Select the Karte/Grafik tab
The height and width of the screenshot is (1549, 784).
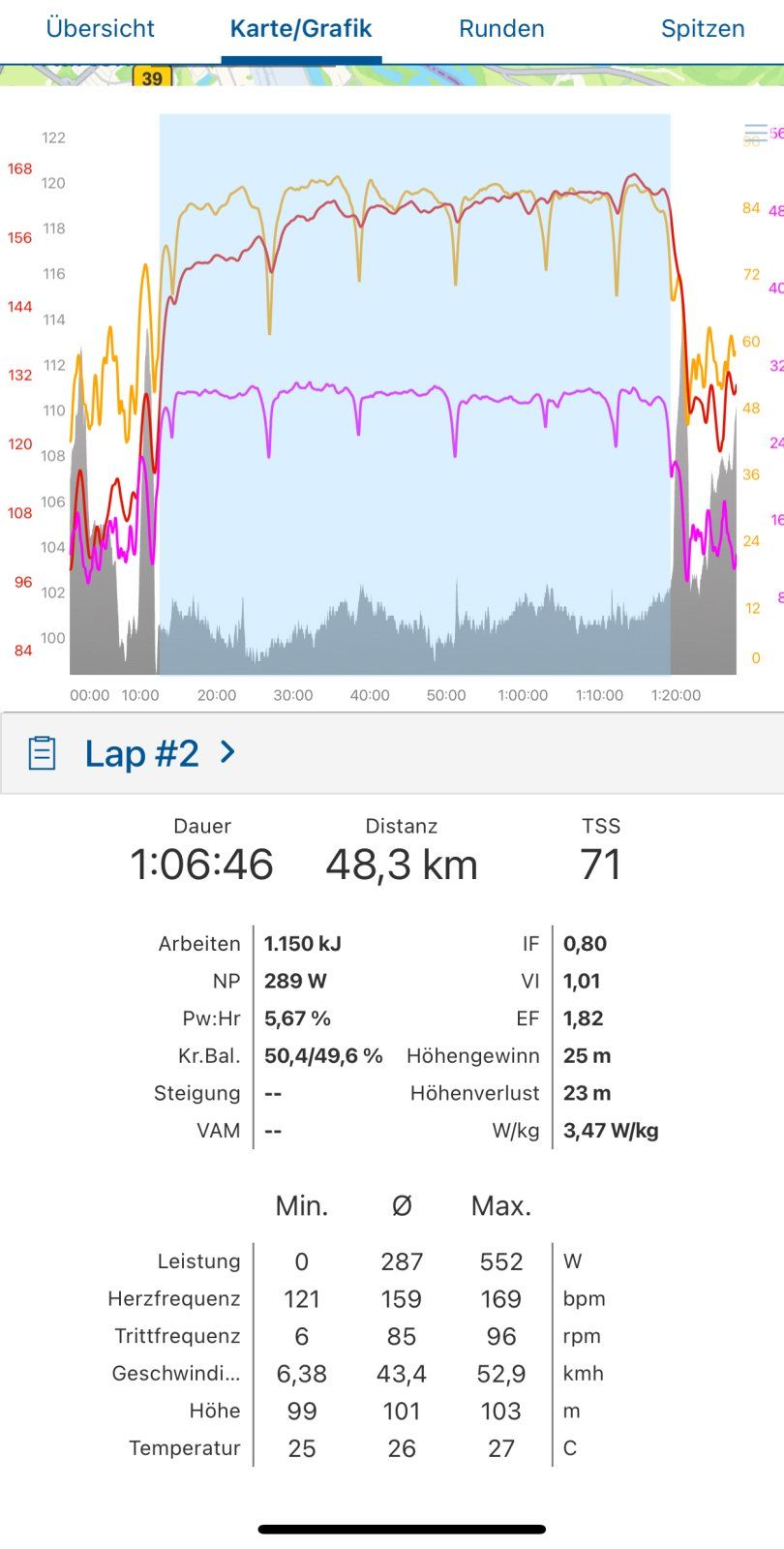(301, 29)
